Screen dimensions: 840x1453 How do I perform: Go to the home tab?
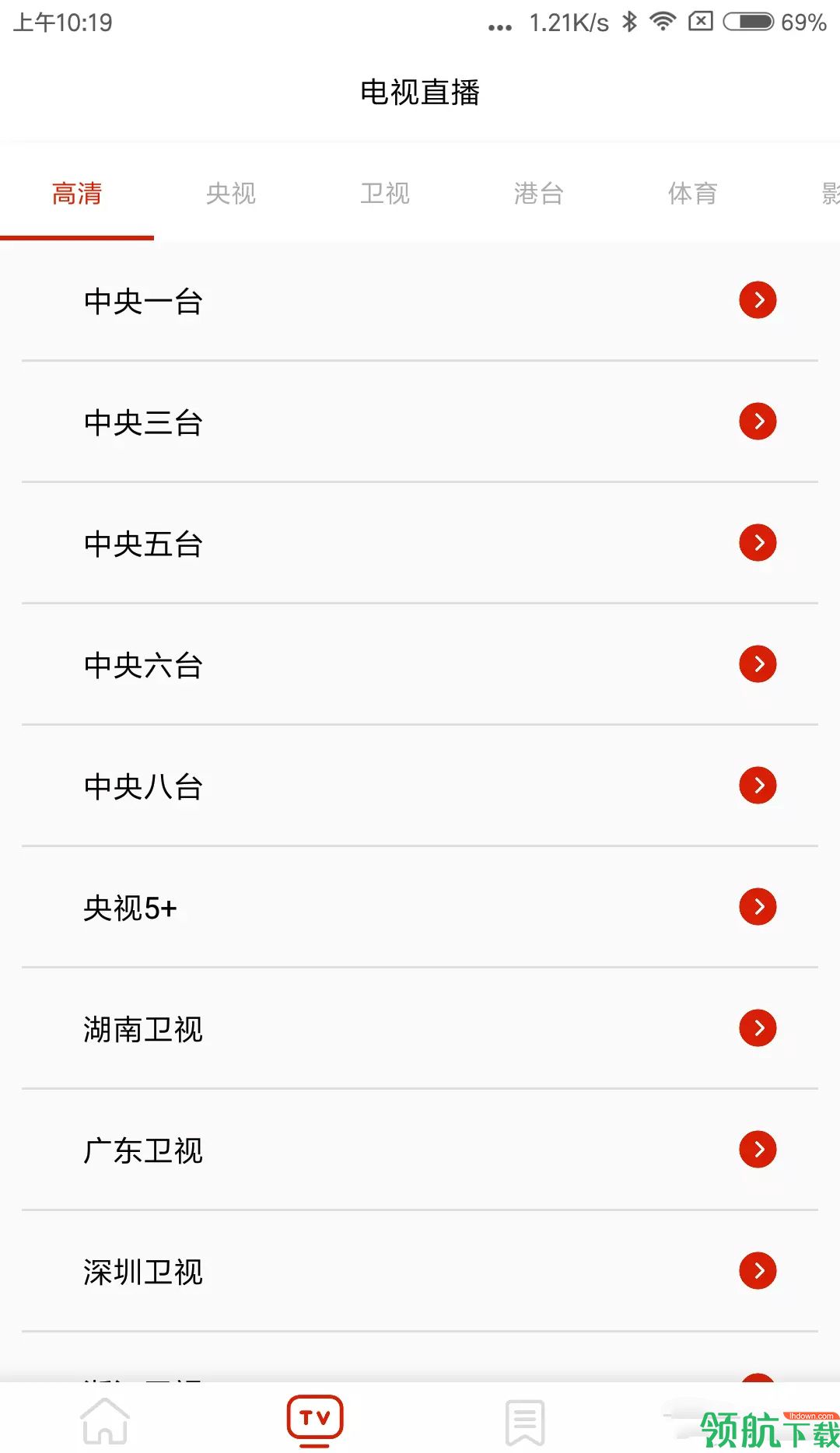[x=105, y=1421]
